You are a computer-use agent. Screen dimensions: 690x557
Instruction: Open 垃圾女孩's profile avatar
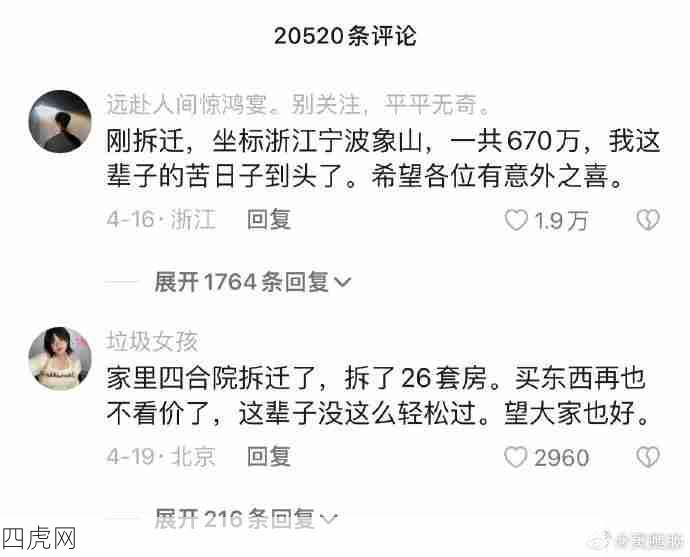[60, 358]
